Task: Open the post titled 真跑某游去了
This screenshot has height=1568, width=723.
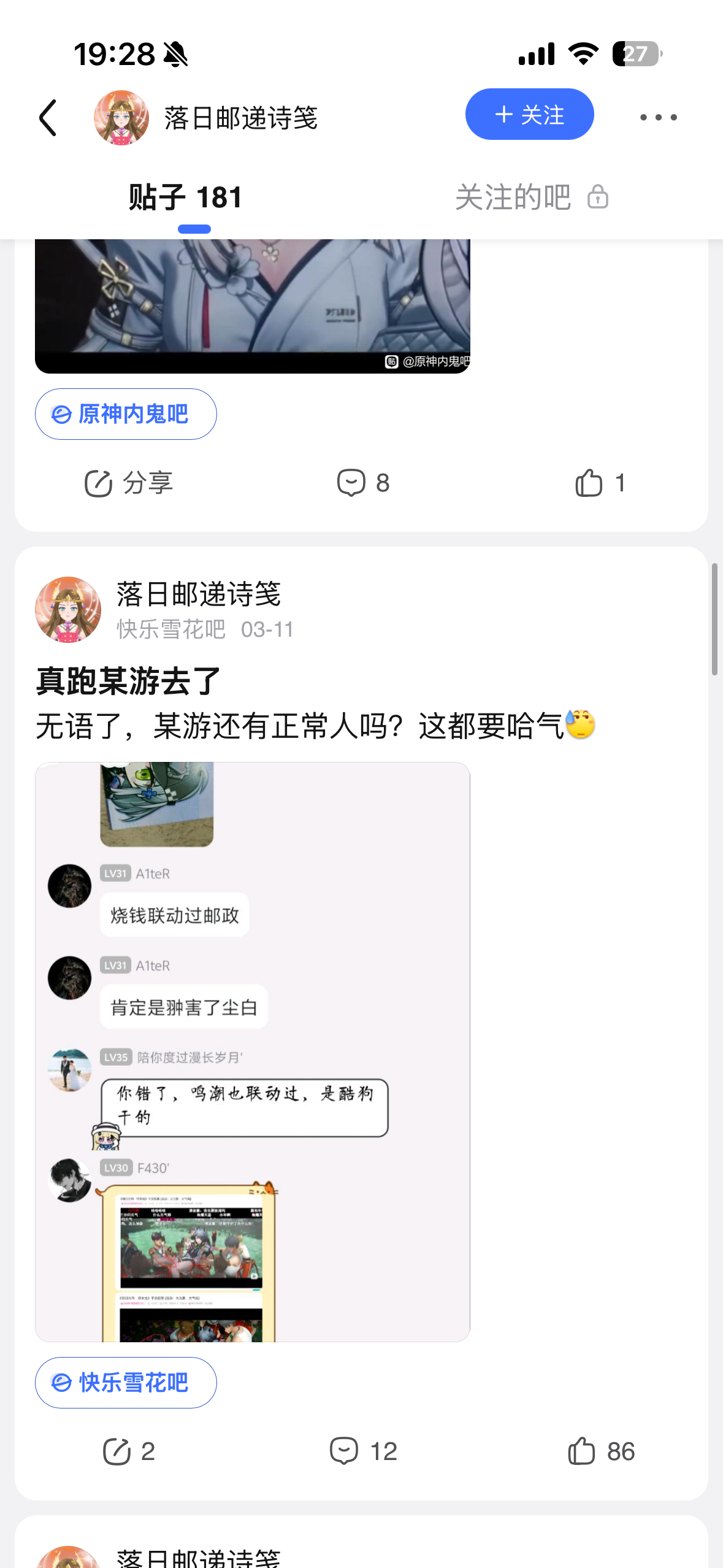Action: point(128,682)
